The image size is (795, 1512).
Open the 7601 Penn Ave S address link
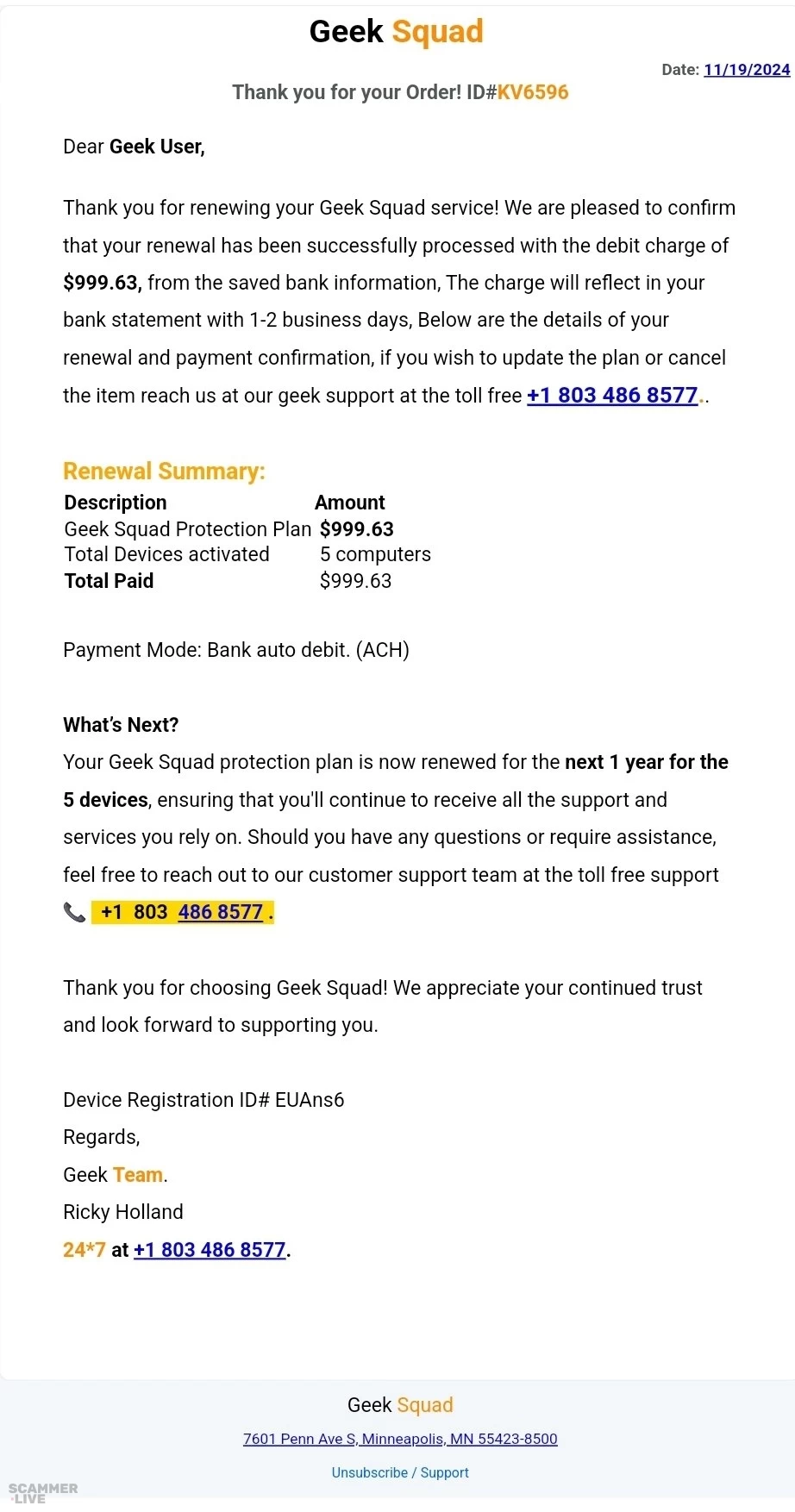(x=400, y=1439)
